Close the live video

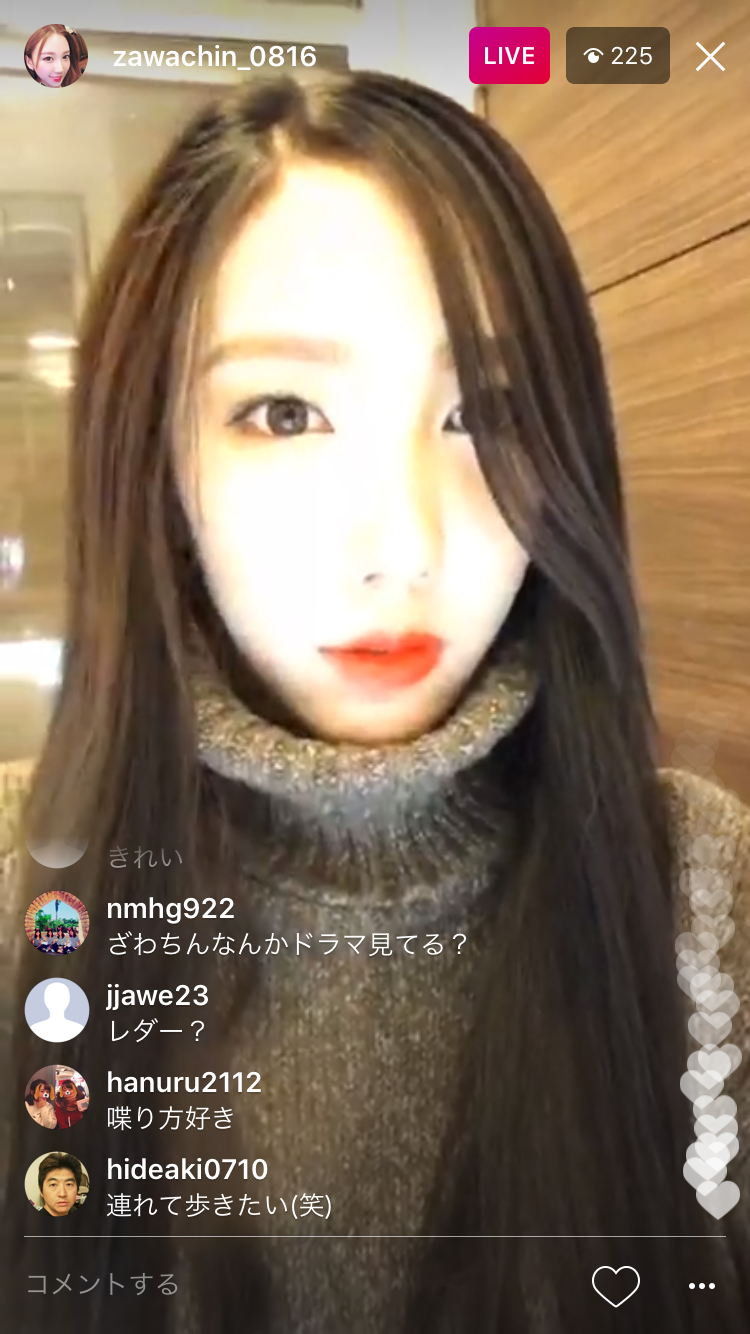[x=710, y=56]
